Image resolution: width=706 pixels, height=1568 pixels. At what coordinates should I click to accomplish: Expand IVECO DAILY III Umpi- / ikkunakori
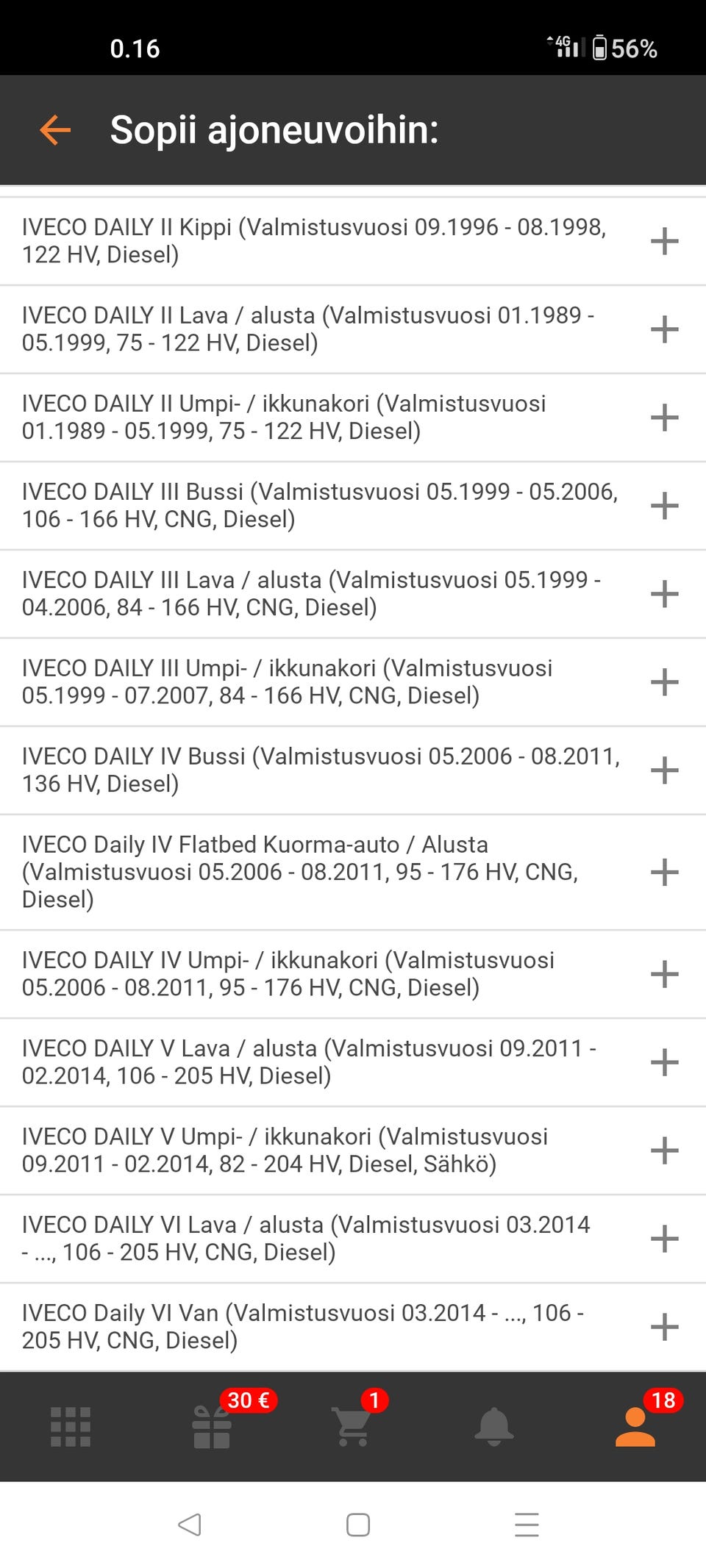click(x=664, y=682)
